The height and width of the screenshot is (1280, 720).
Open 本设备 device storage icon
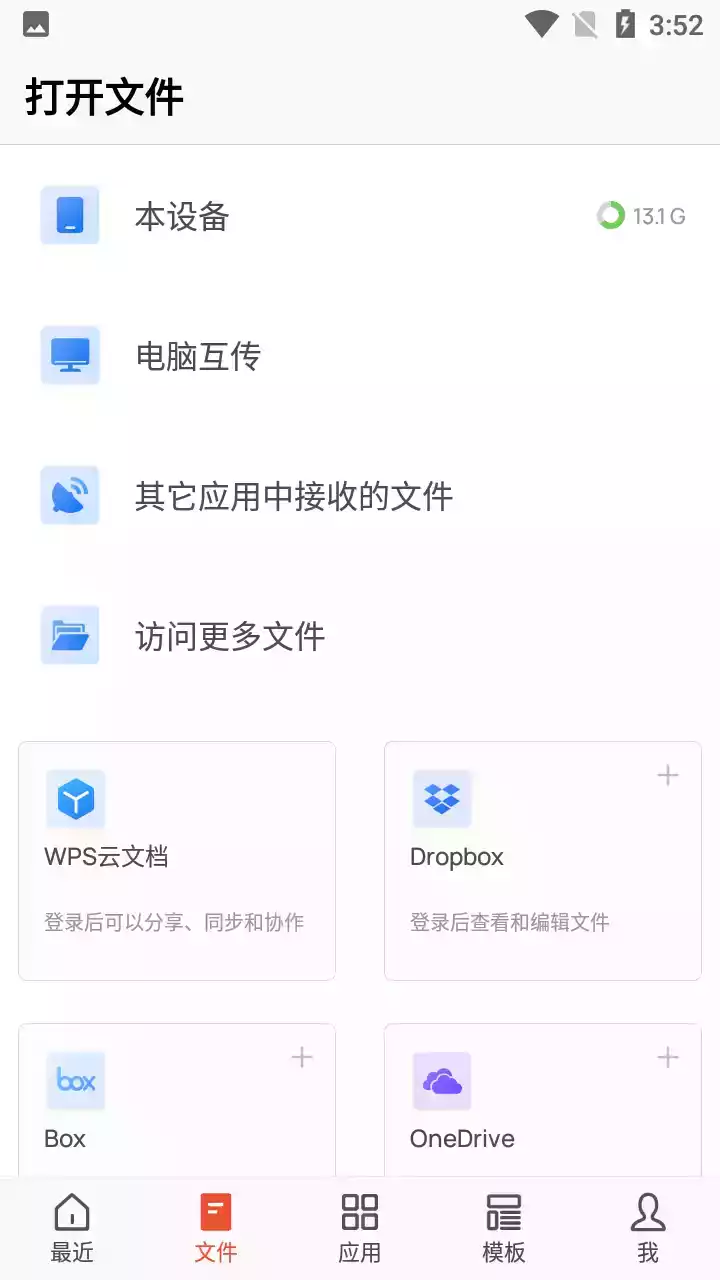pyautogui.click(x=69, y=215)
